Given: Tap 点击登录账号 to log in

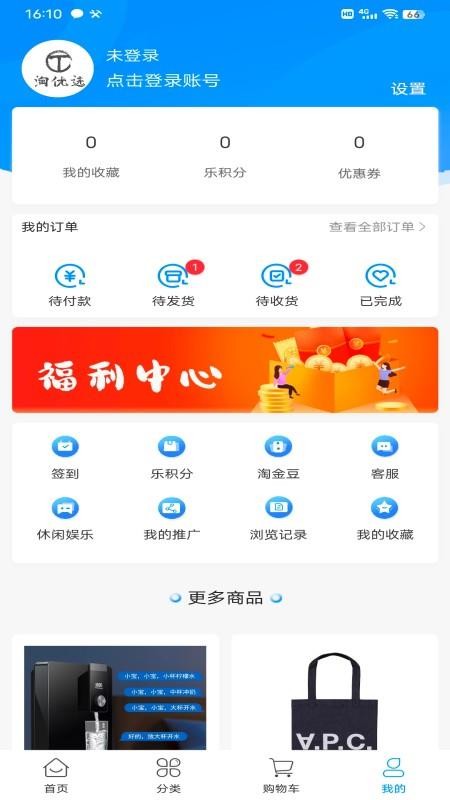Looking at the screenshot, I should click(x=163, y=81).
